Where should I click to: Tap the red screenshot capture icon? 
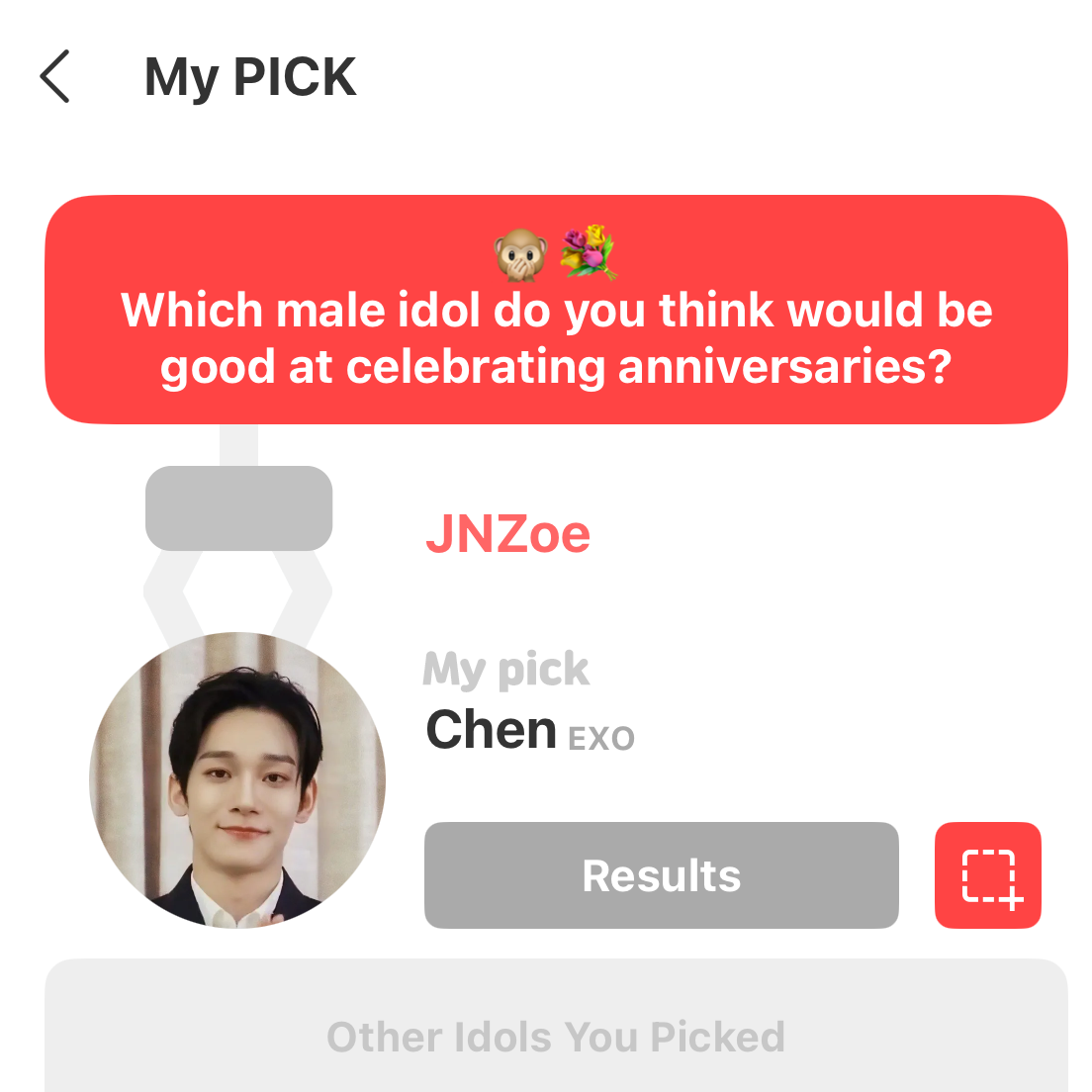tap(987, 875)
